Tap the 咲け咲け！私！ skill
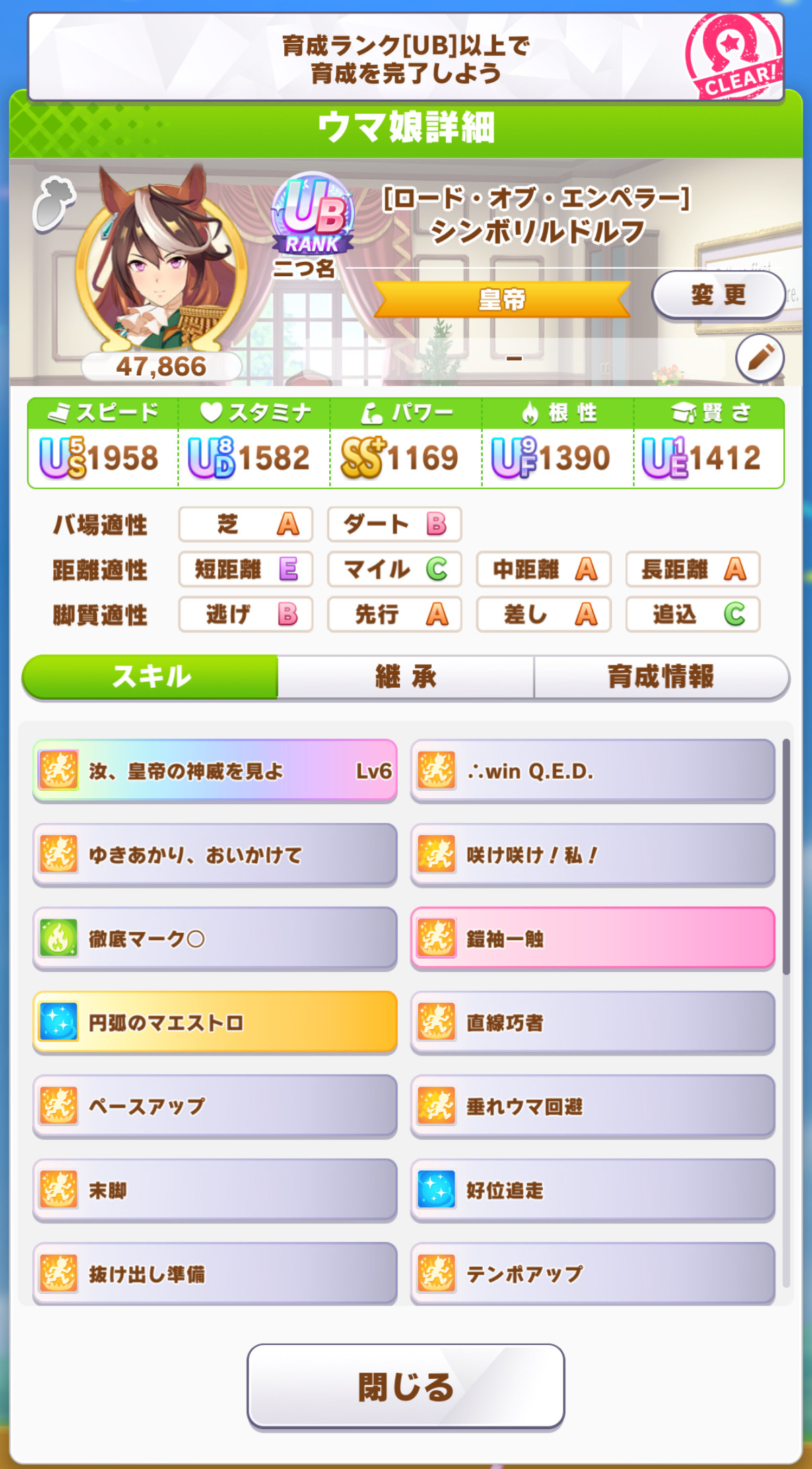The width and height of the screenshot is (812, 1469). coord(593,855)
